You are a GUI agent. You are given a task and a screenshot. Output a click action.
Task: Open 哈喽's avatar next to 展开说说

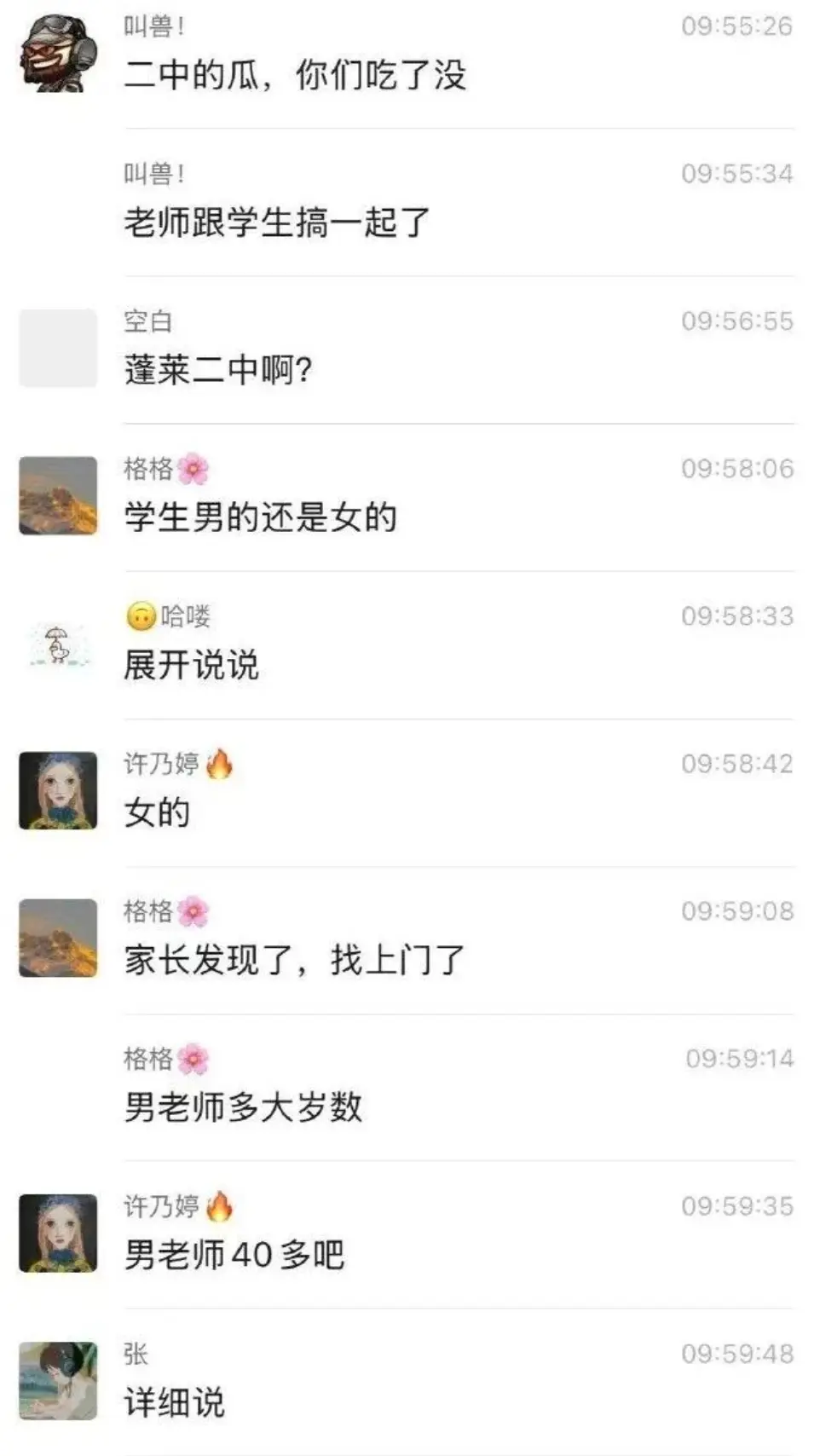pos(58,644)
